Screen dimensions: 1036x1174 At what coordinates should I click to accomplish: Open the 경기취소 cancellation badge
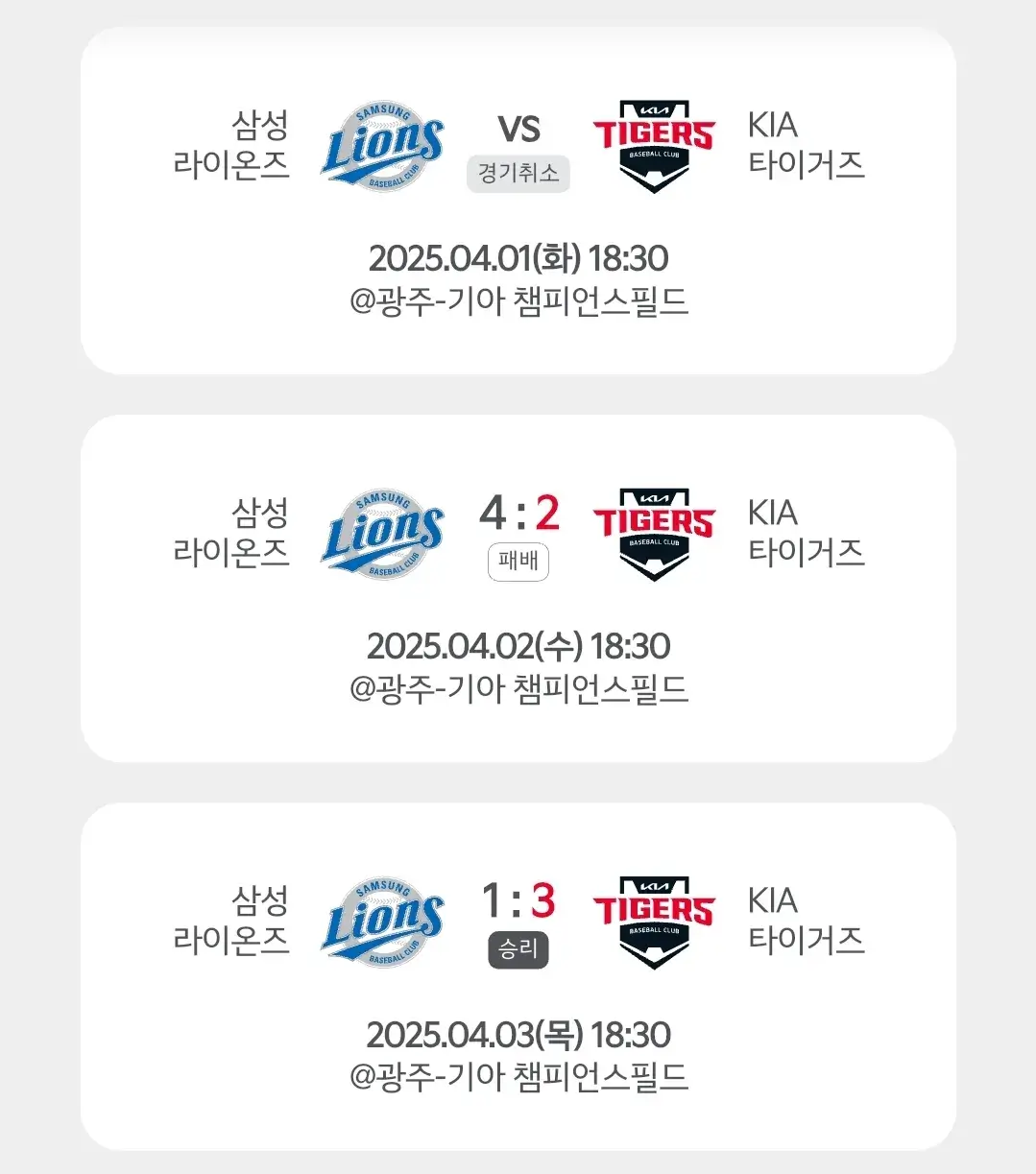[x=518, y=174]
